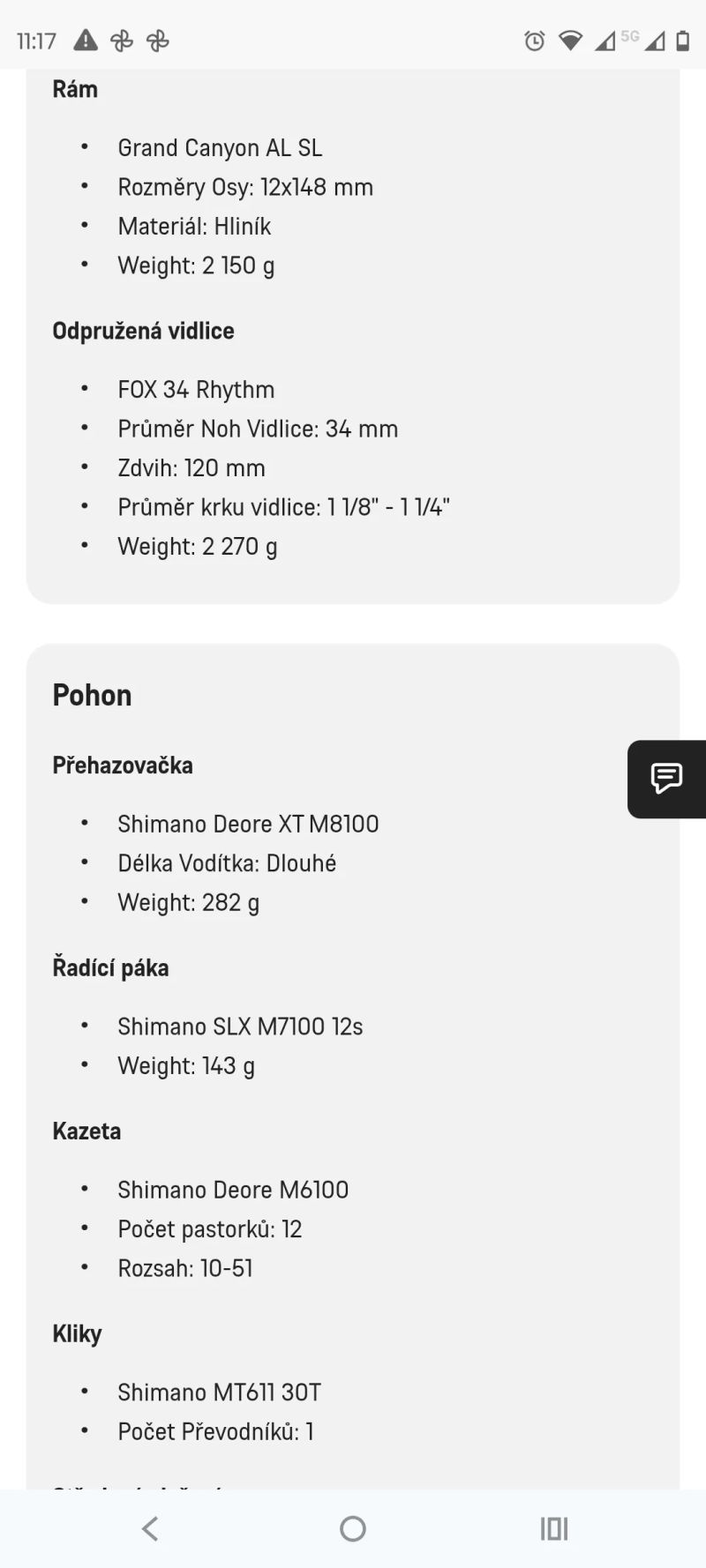706x1568 pixels.
Task: Open the floating chat feedback button
Action: 666,779
